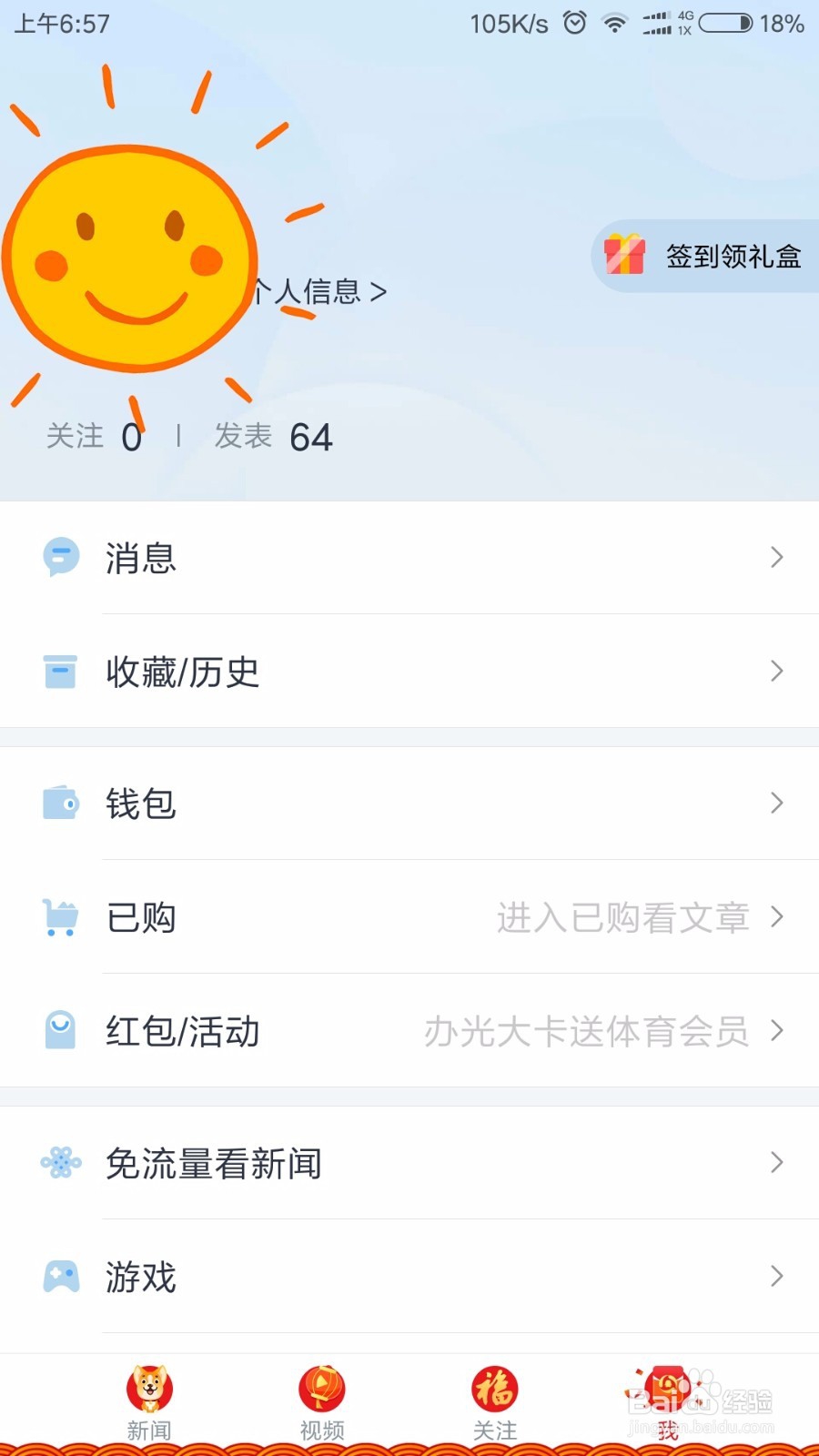This screenshot has height=1456, width=819.
Task: Switch to the 关注 follow tab
Action: (x=495, y=1403)
